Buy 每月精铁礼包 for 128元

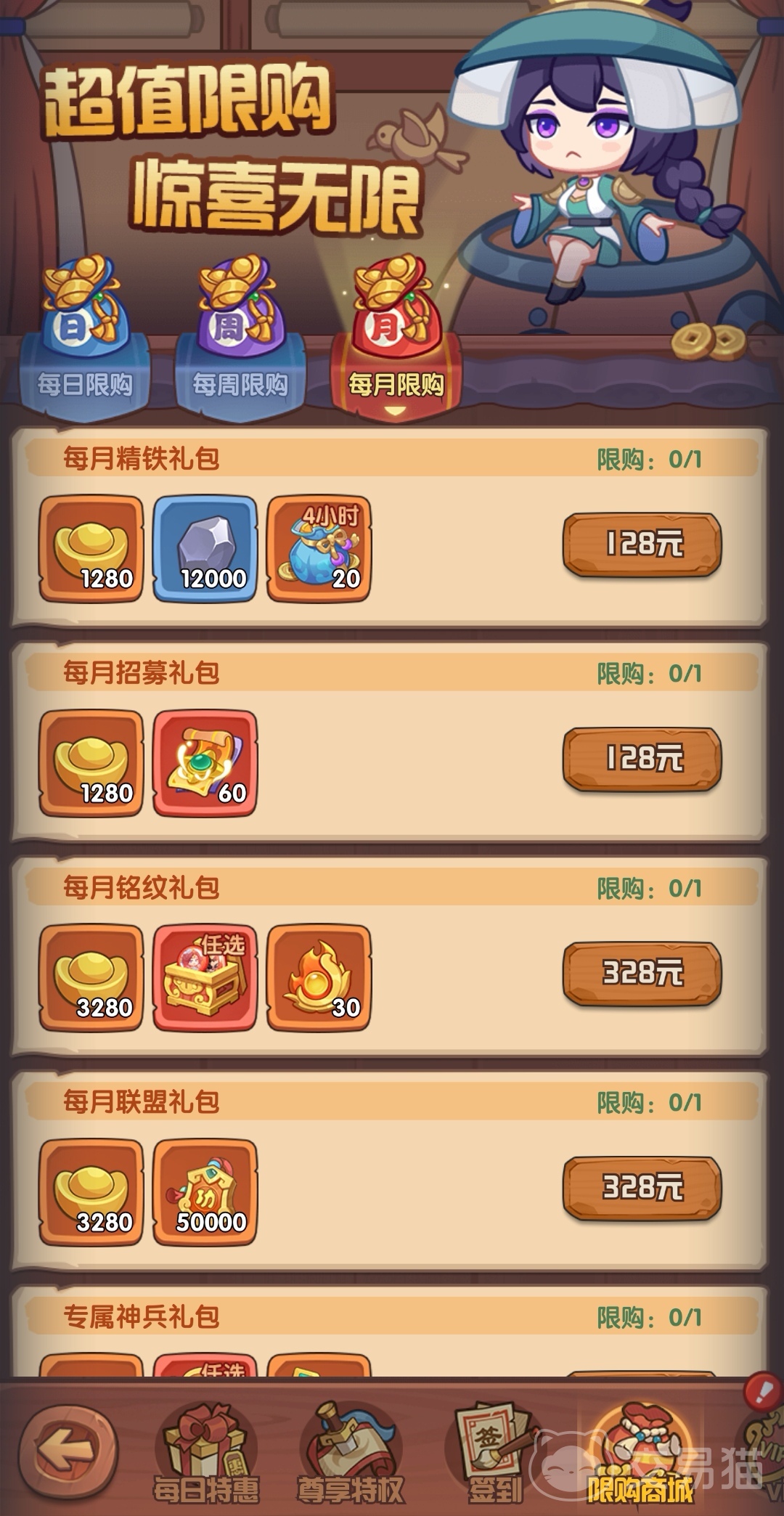(642, 545)
